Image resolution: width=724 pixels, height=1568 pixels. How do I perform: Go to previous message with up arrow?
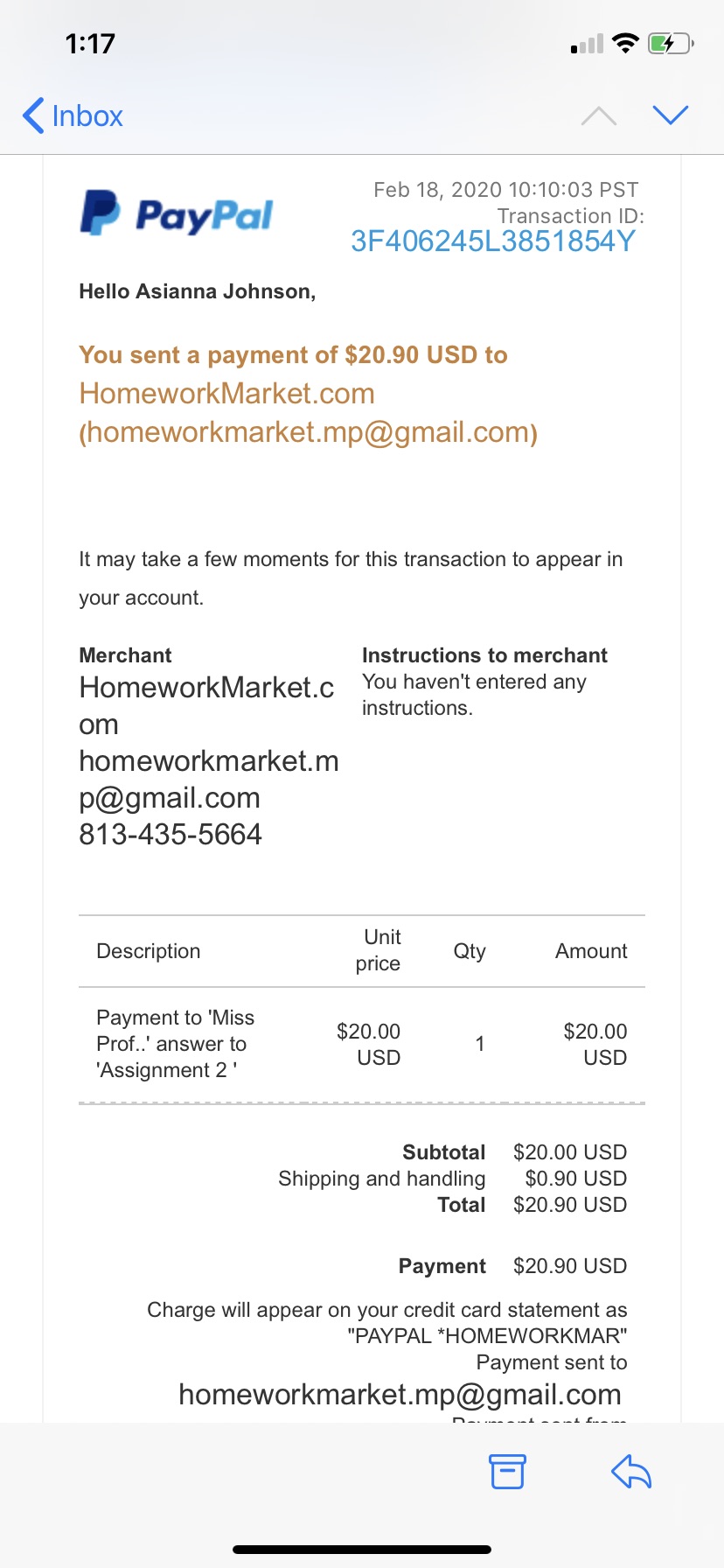tap(599, 115)
